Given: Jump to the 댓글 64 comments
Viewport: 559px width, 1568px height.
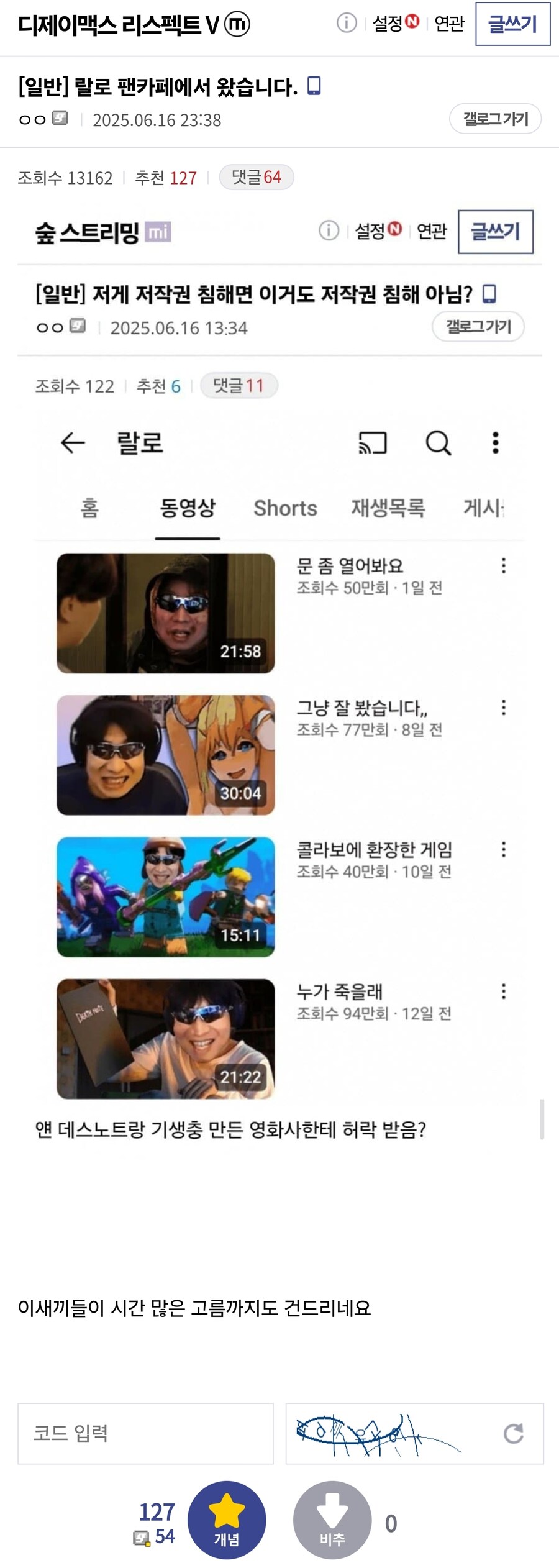Looking at the screenshot, I should 256,178.
